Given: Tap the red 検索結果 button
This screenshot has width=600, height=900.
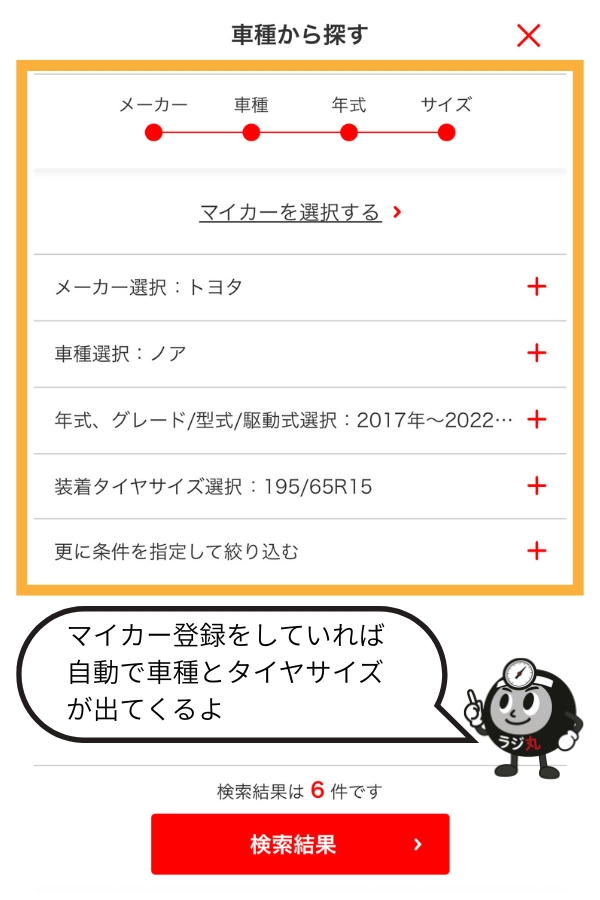Looking at the screenshot, I should point(300,844).
